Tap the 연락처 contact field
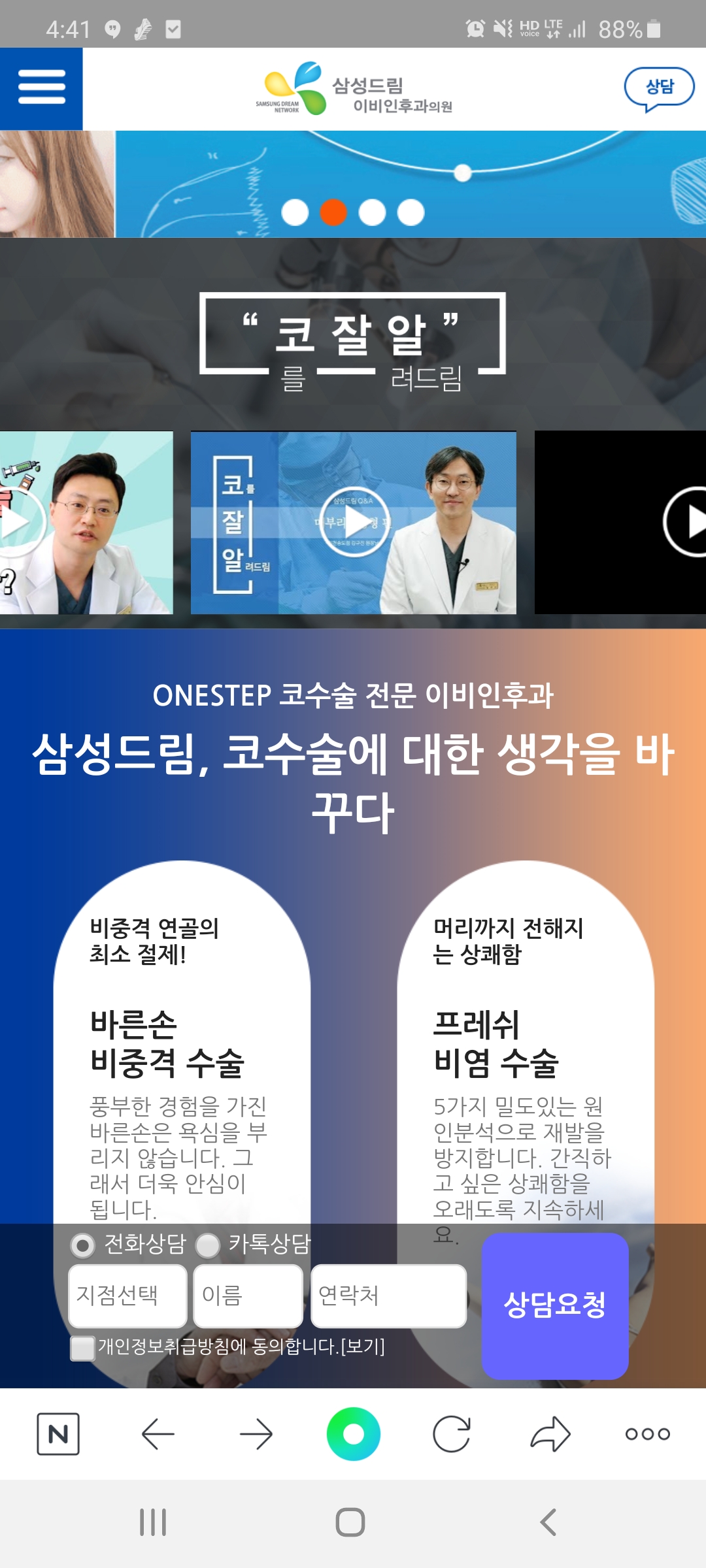 click(389, 1296)
